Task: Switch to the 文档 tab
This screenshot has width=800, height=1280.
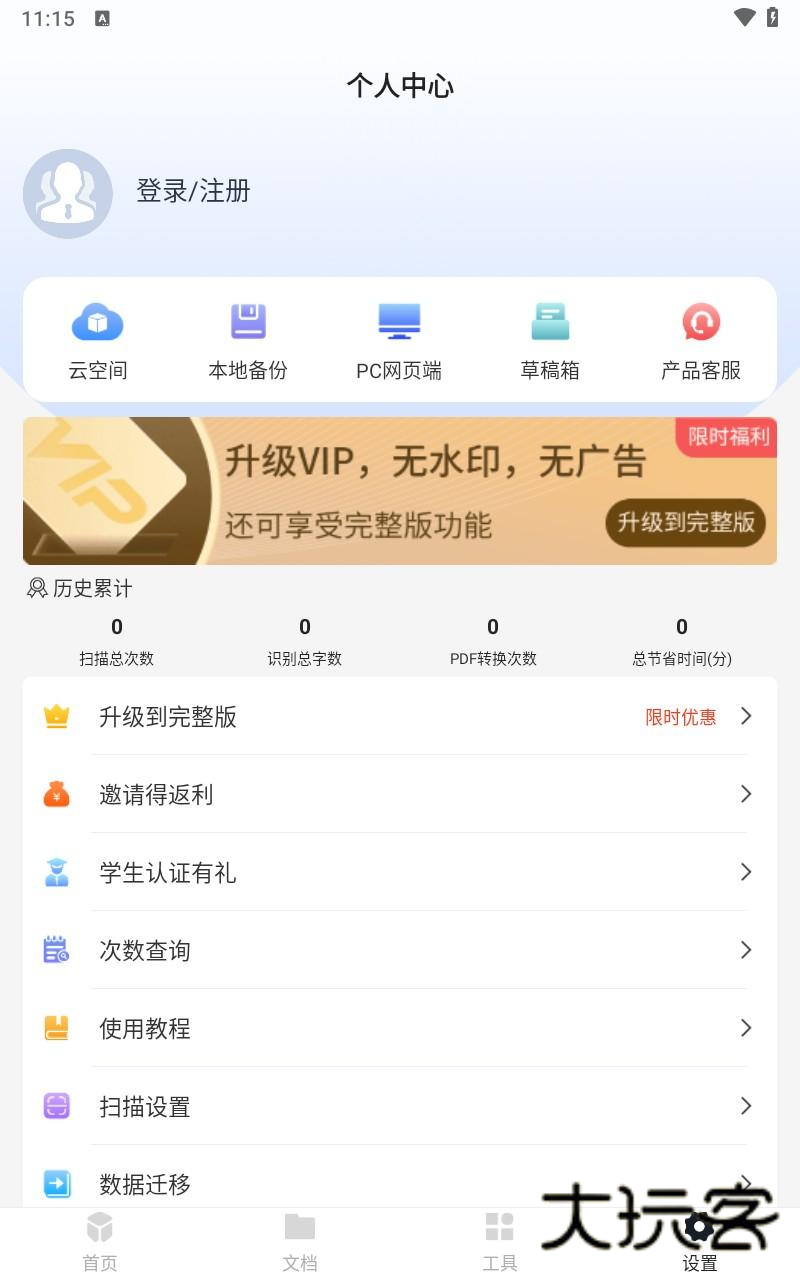Action: tap(300, 1240)
